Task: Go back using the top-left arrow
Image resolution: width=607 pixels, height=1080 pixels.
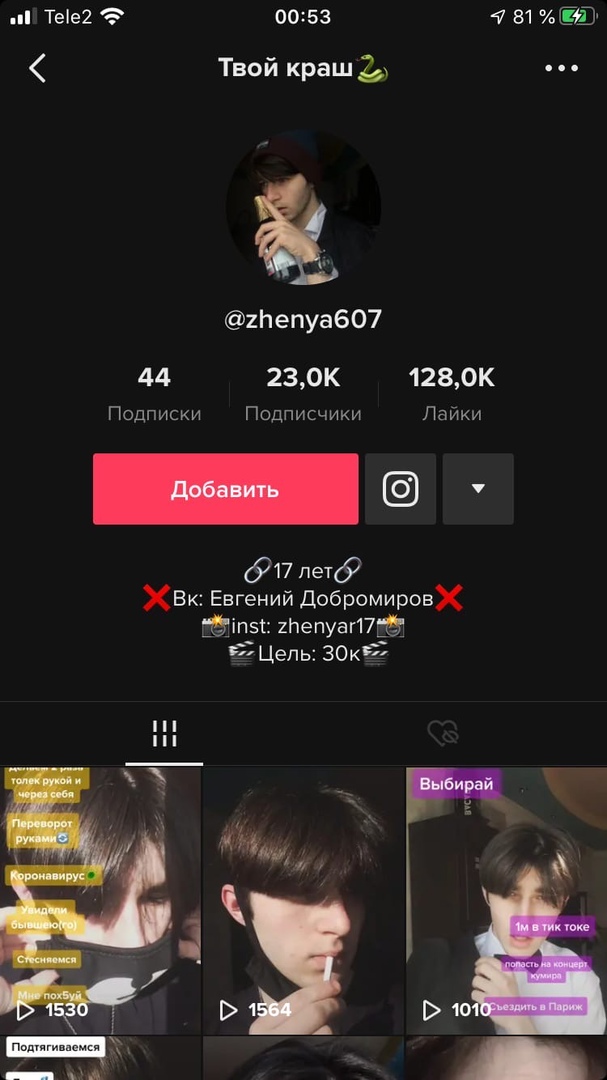Action: click(38, 68)
